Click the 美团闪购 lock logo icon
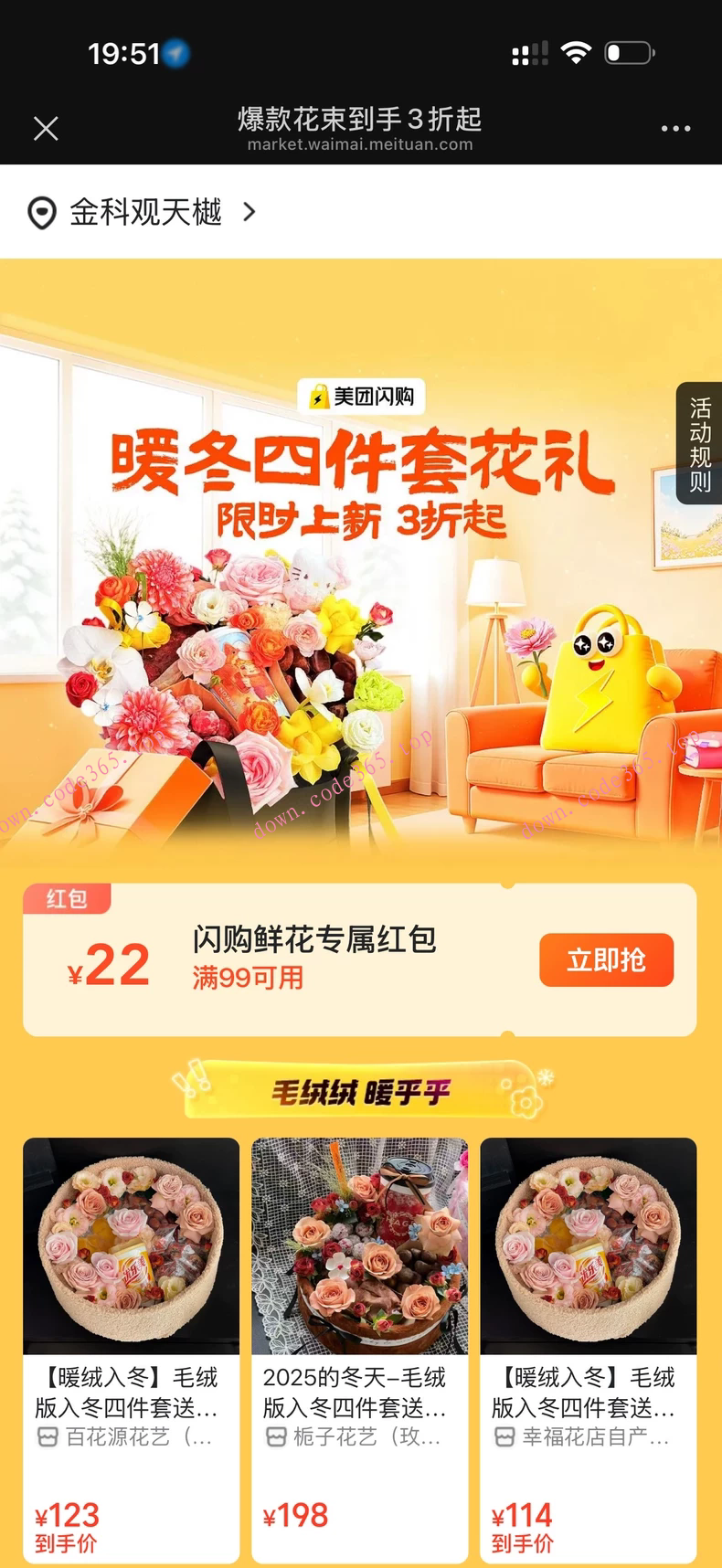Screen dimensions: 722x1568 318,397
